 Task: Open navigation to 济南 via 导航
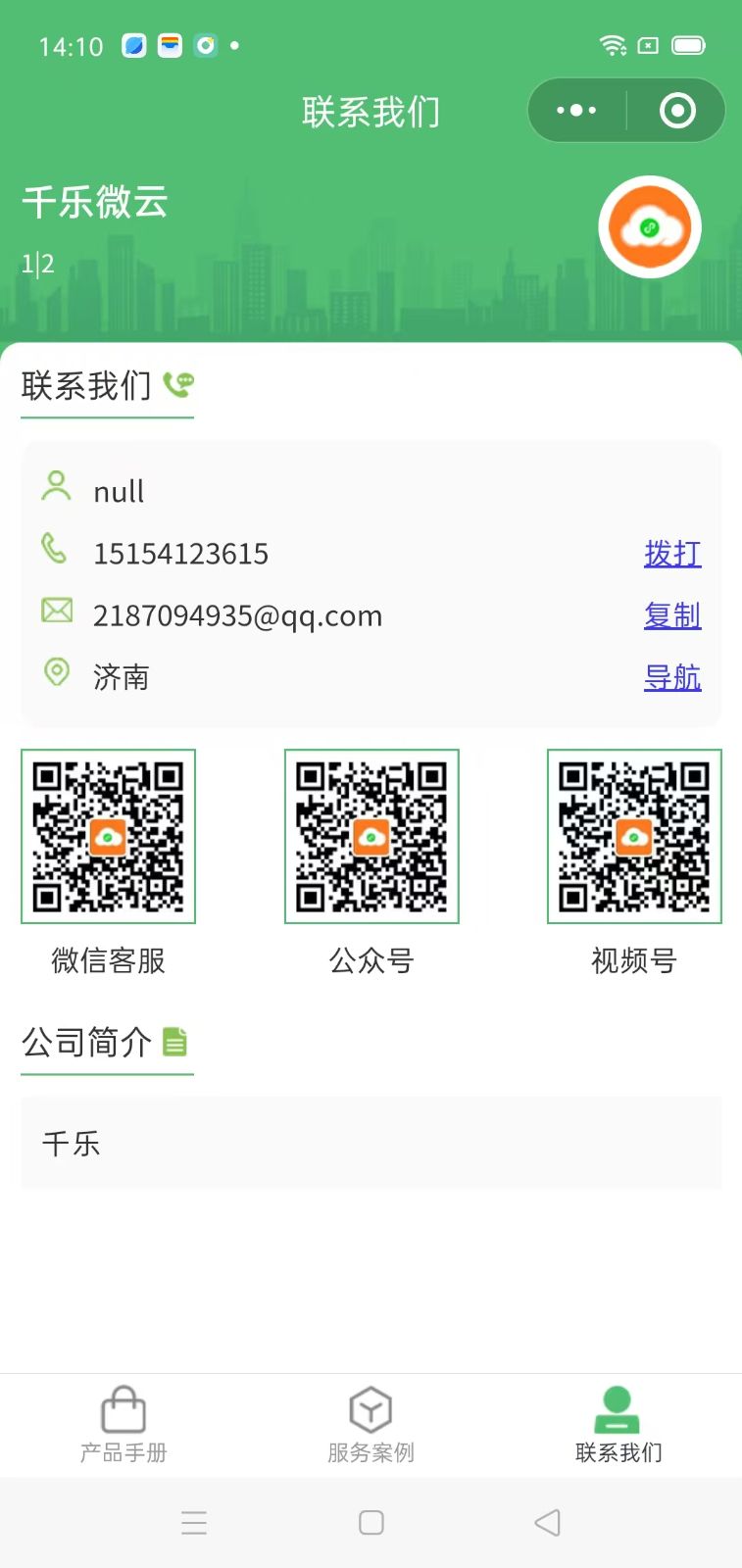tap(671, 677)
